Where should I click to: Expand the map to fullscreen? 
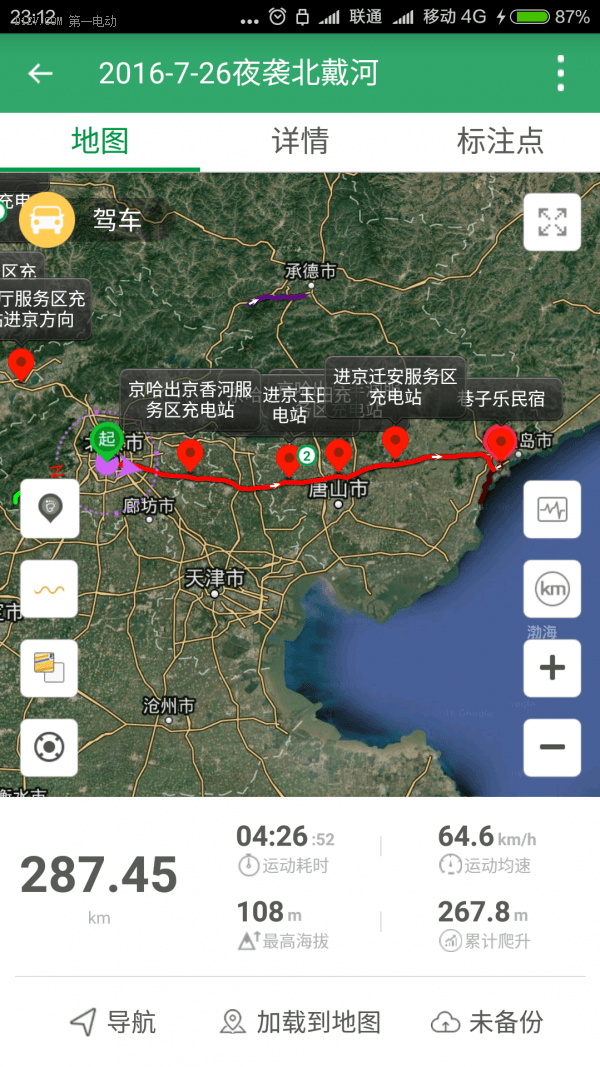[x=552, y=222]
